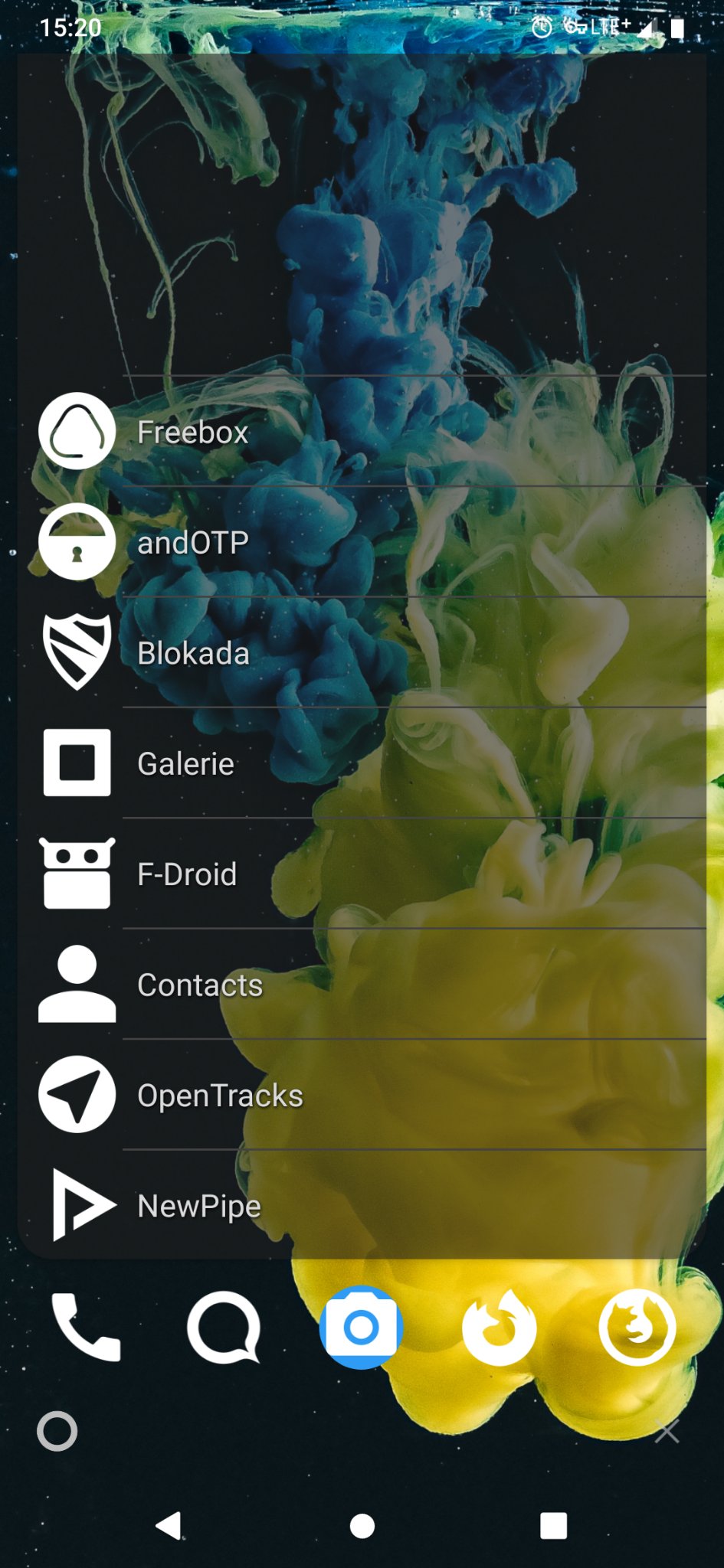Open the Galerie app

tap(185, 763)
